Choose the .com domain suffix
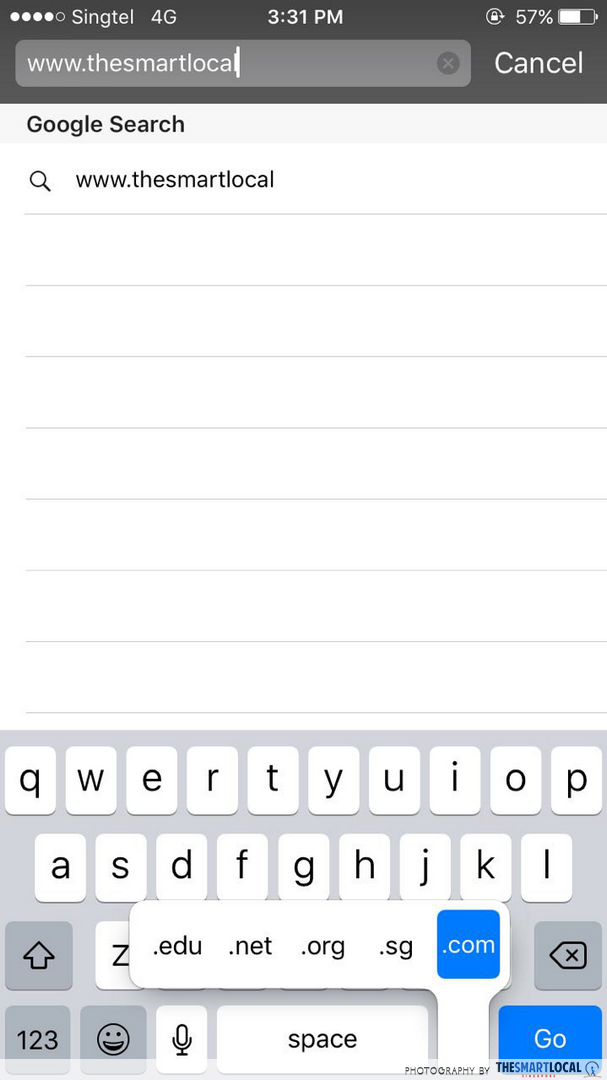The width and height of the screenshot is (607, 1080). [468, 945]
